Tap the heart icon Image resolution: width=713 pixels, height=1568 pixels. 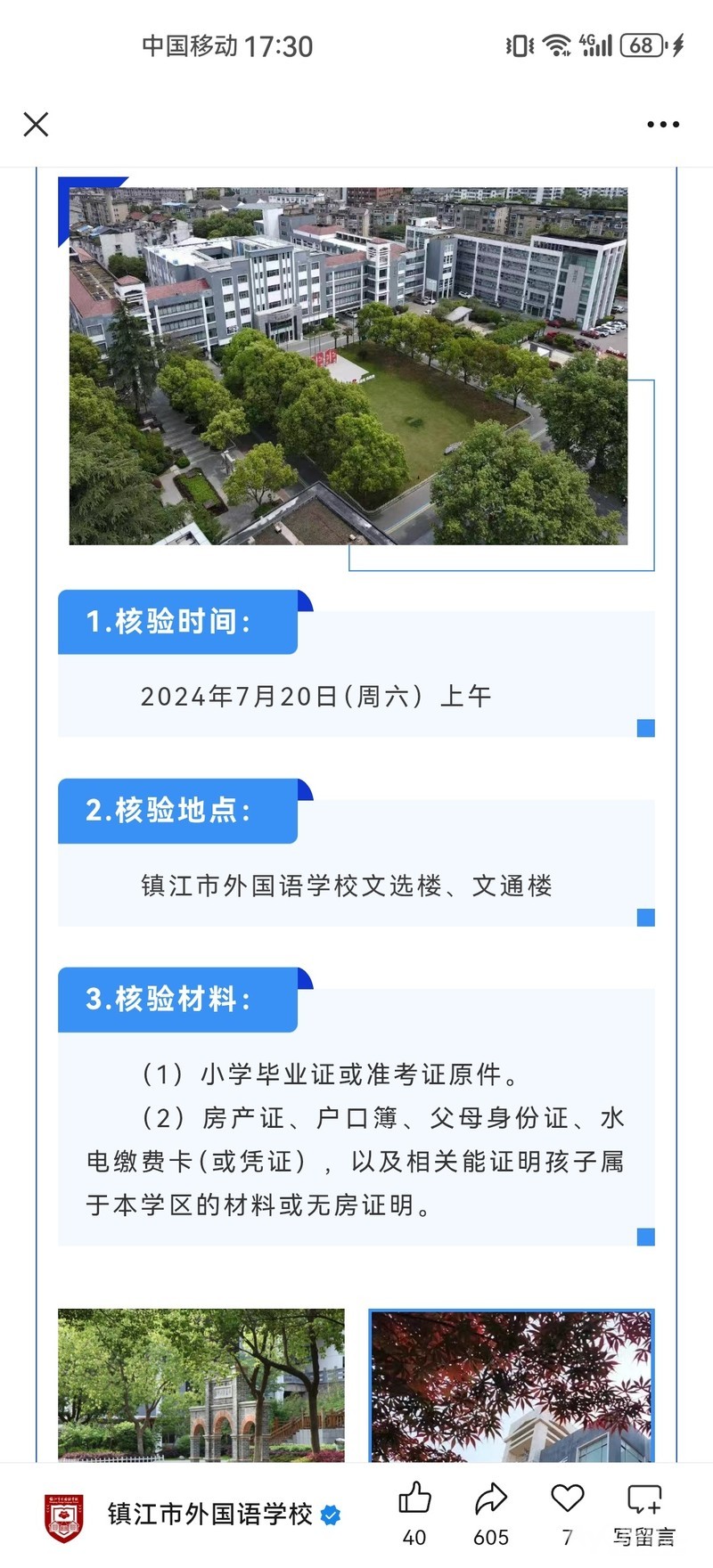567,1499
